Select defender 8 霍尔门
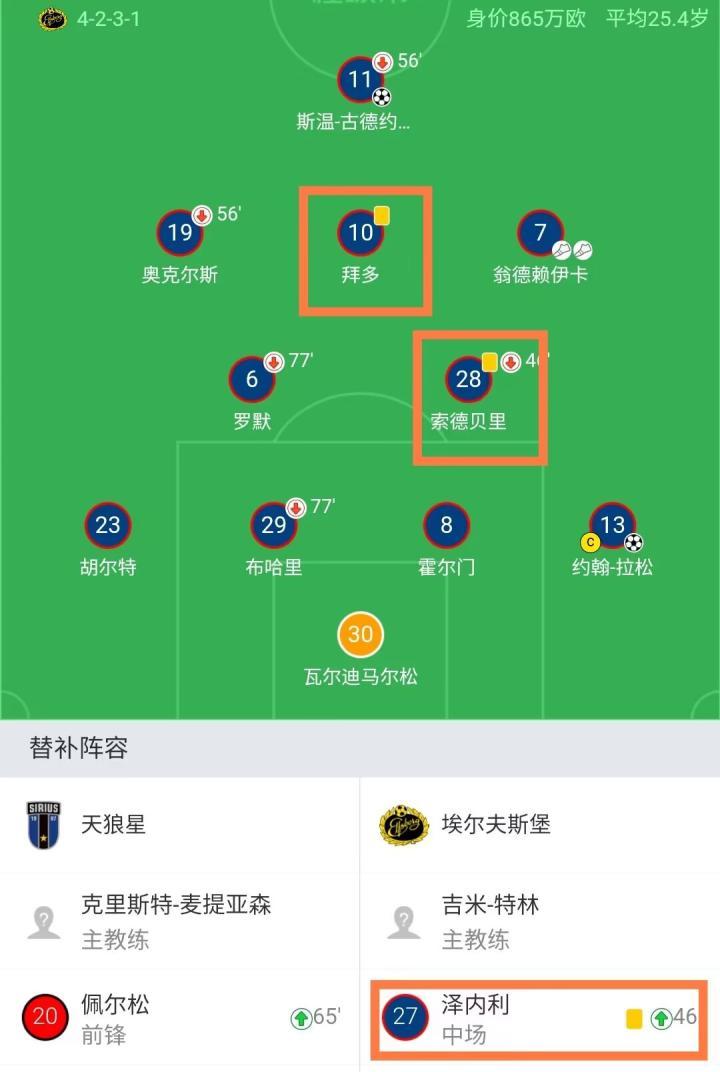The height and width of the screenshot is (1072, 720). click(446, 526)
